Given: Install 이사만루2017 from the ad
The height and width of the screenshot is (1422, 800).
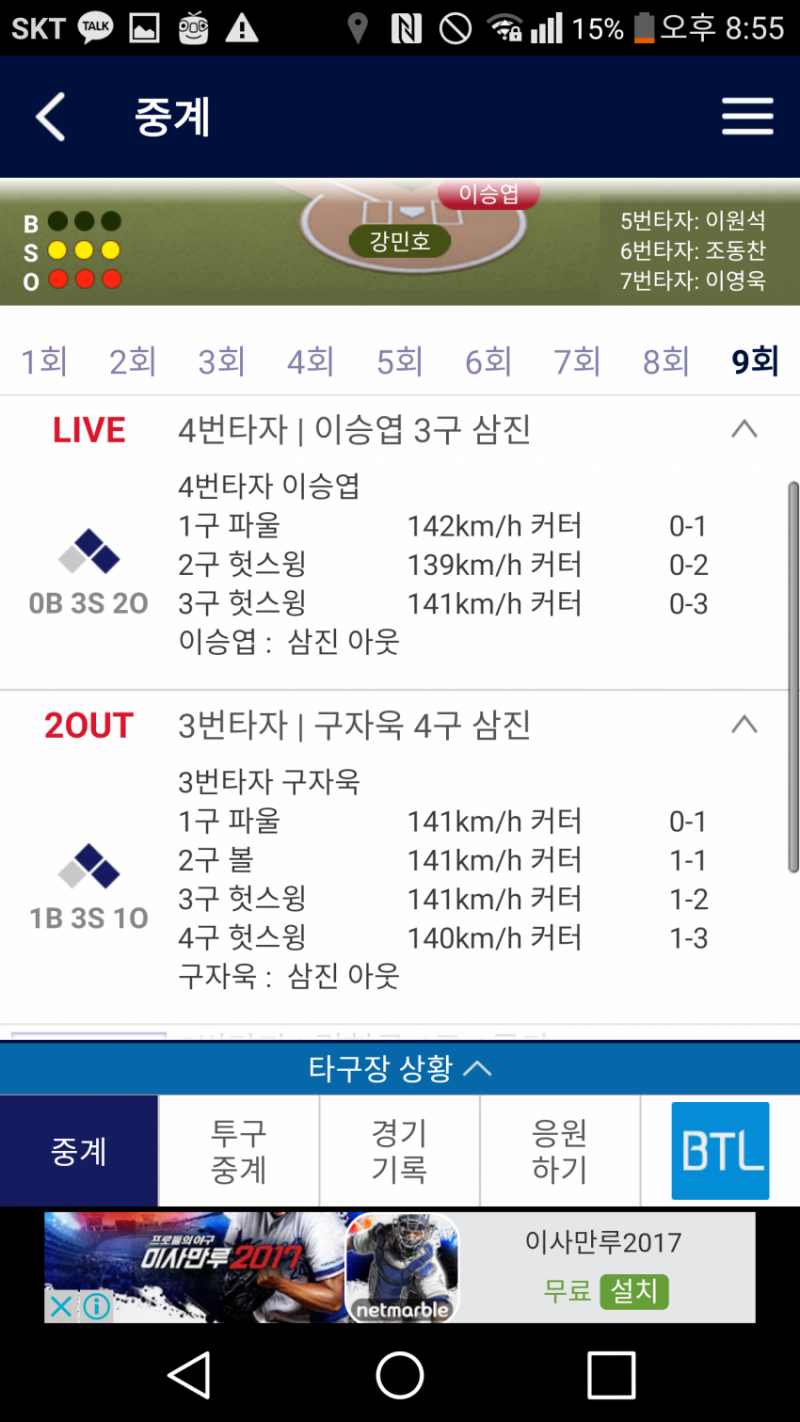Looking at the screenshot, I should (634, 1291).
